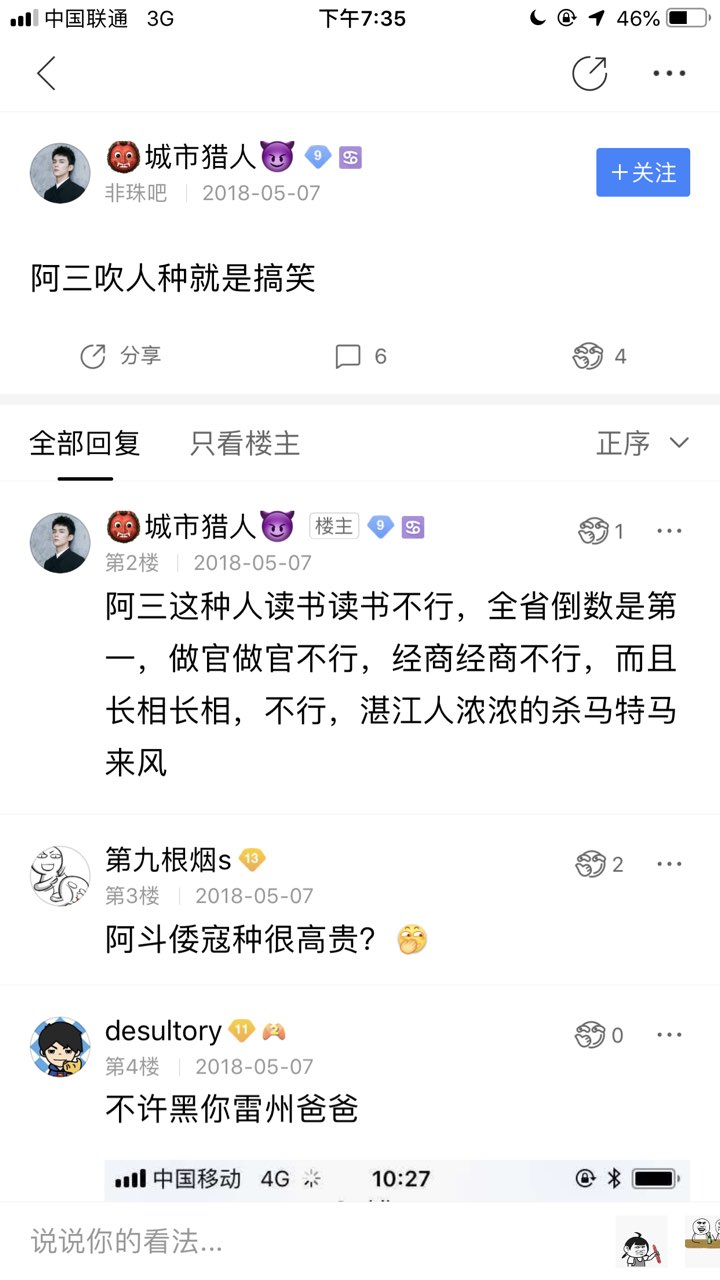Open 第九根烟s profile avatar
The height and width of the screenshot is (1280, 720).
pos(60,875)
